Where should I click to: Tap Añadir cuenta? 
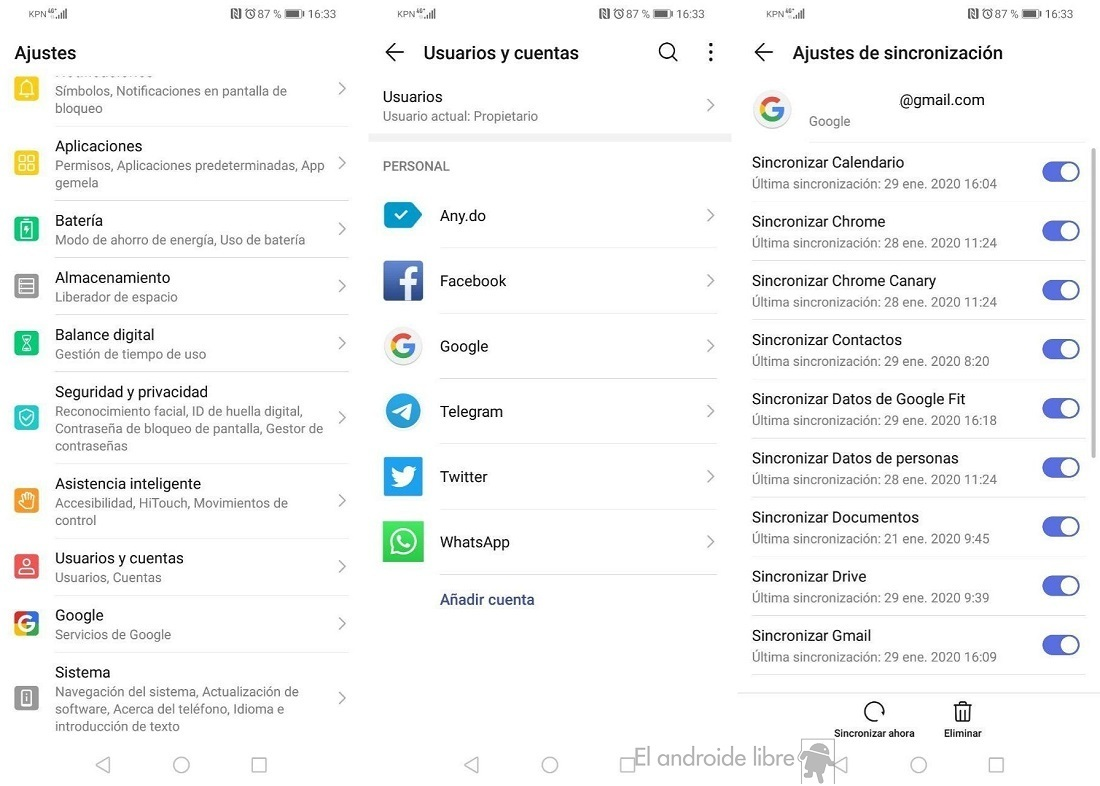click(487, 600)
